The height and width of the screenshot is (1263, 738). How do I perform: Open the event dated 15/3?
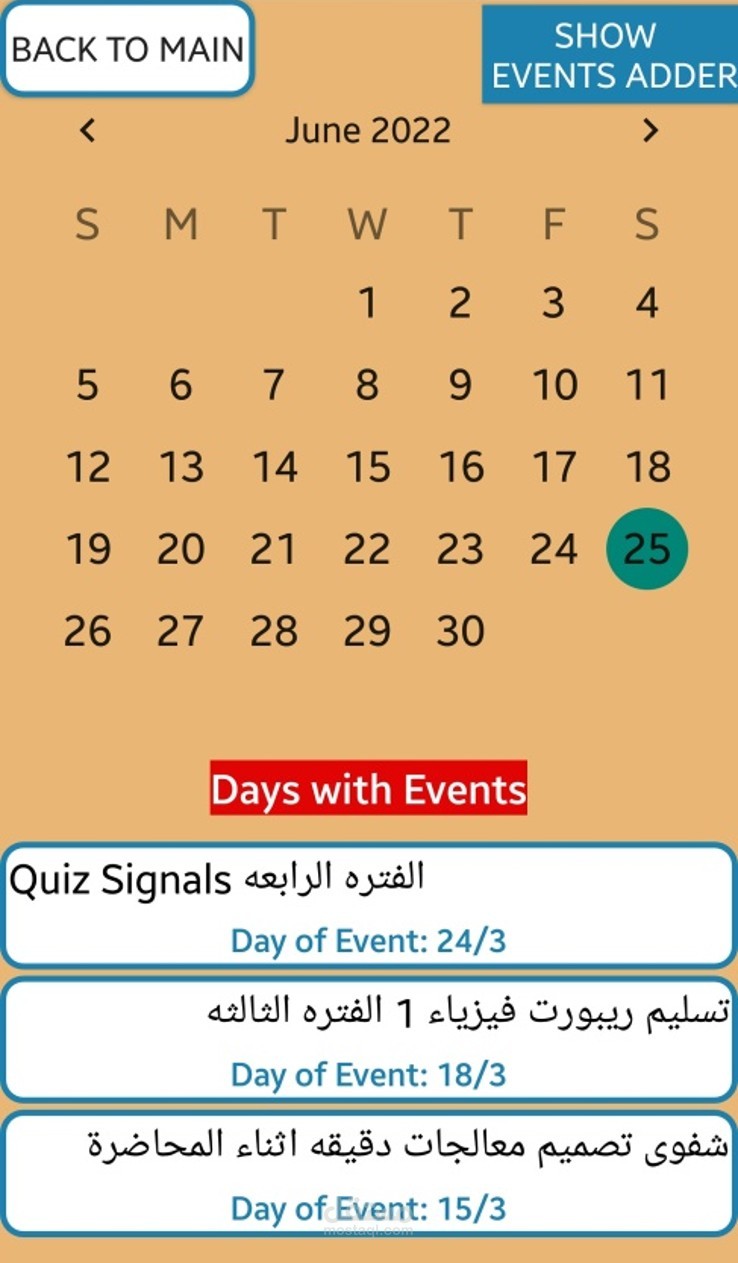point(368,1174)
